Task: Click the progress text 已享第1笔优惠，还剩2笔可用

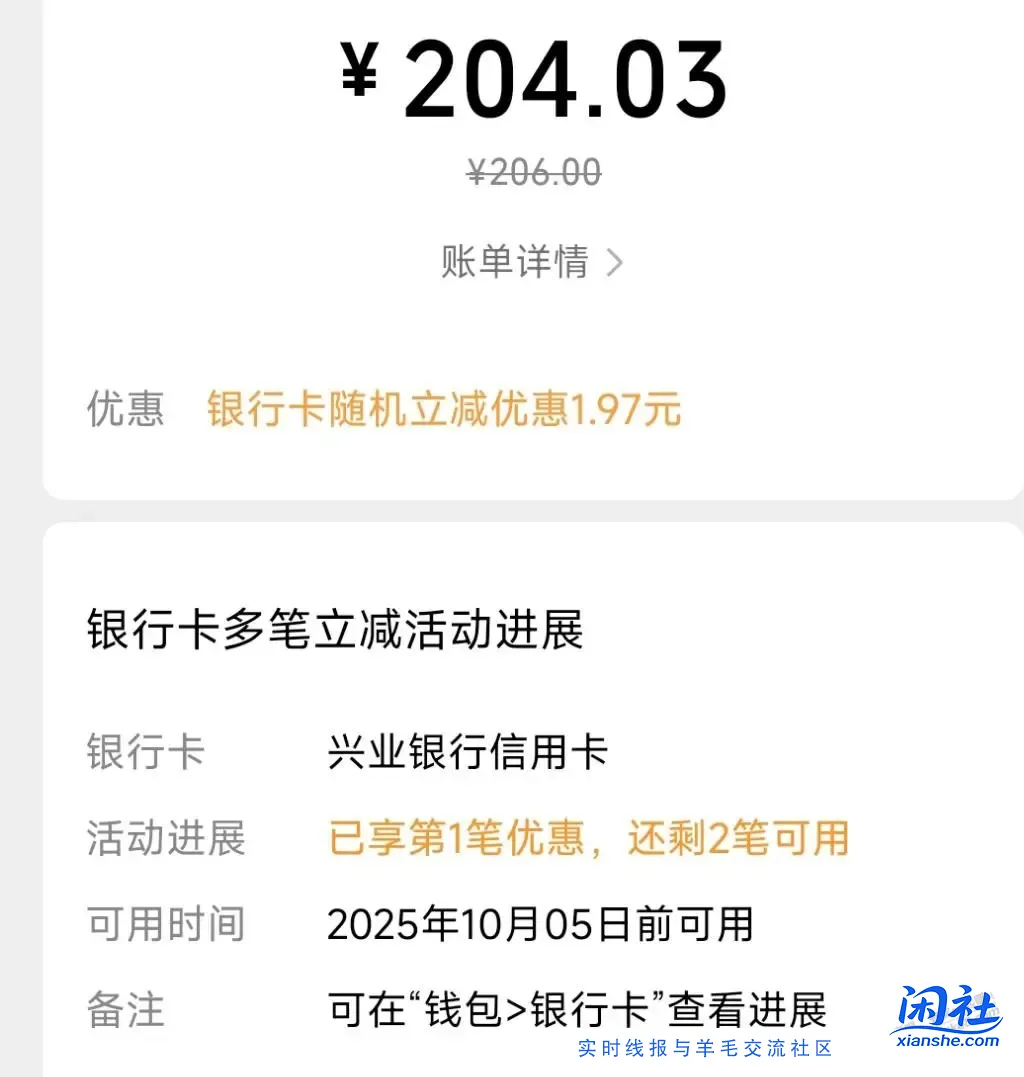Action: 589,838
